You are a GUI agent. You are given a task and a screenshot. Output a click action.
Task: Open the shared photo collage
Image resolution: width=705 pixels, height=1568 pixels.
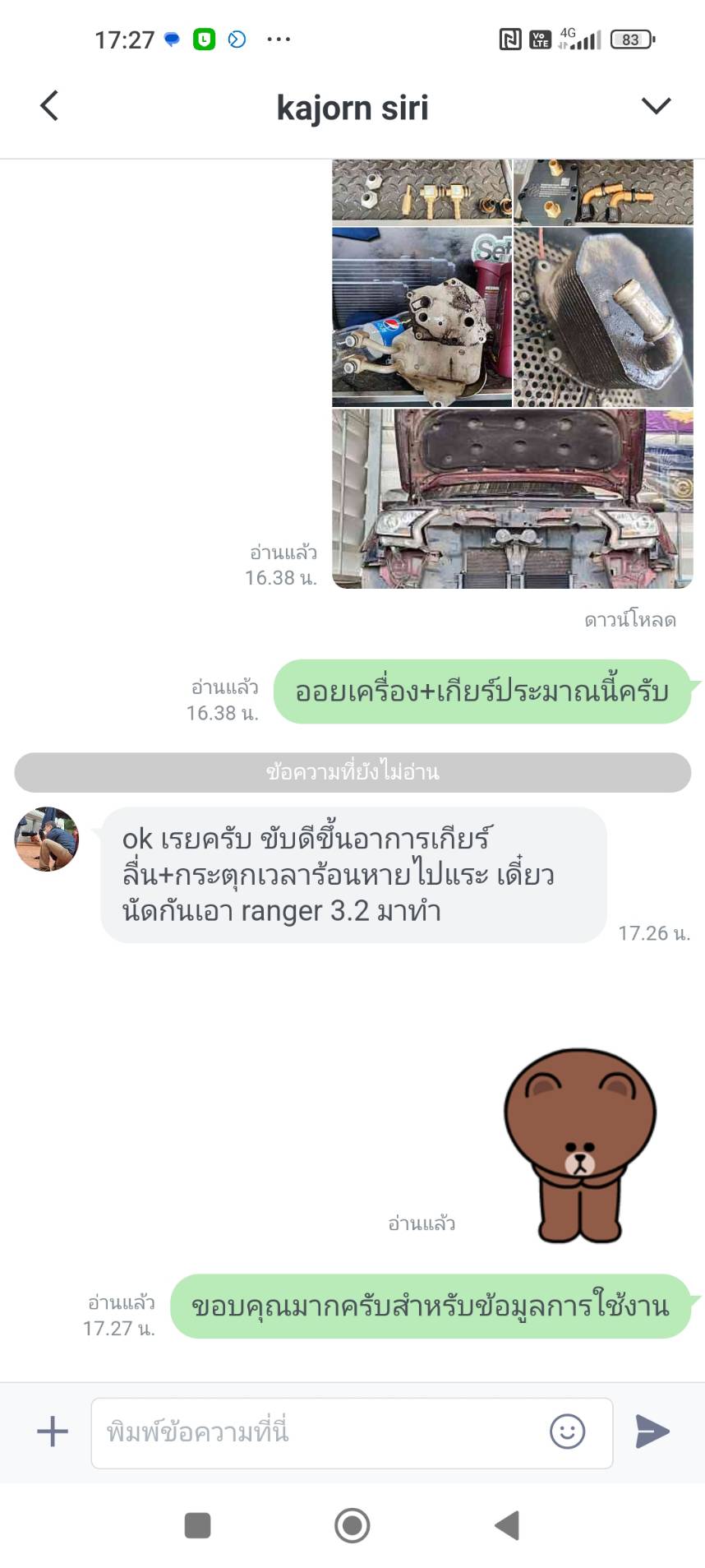(x=513, y=374)
